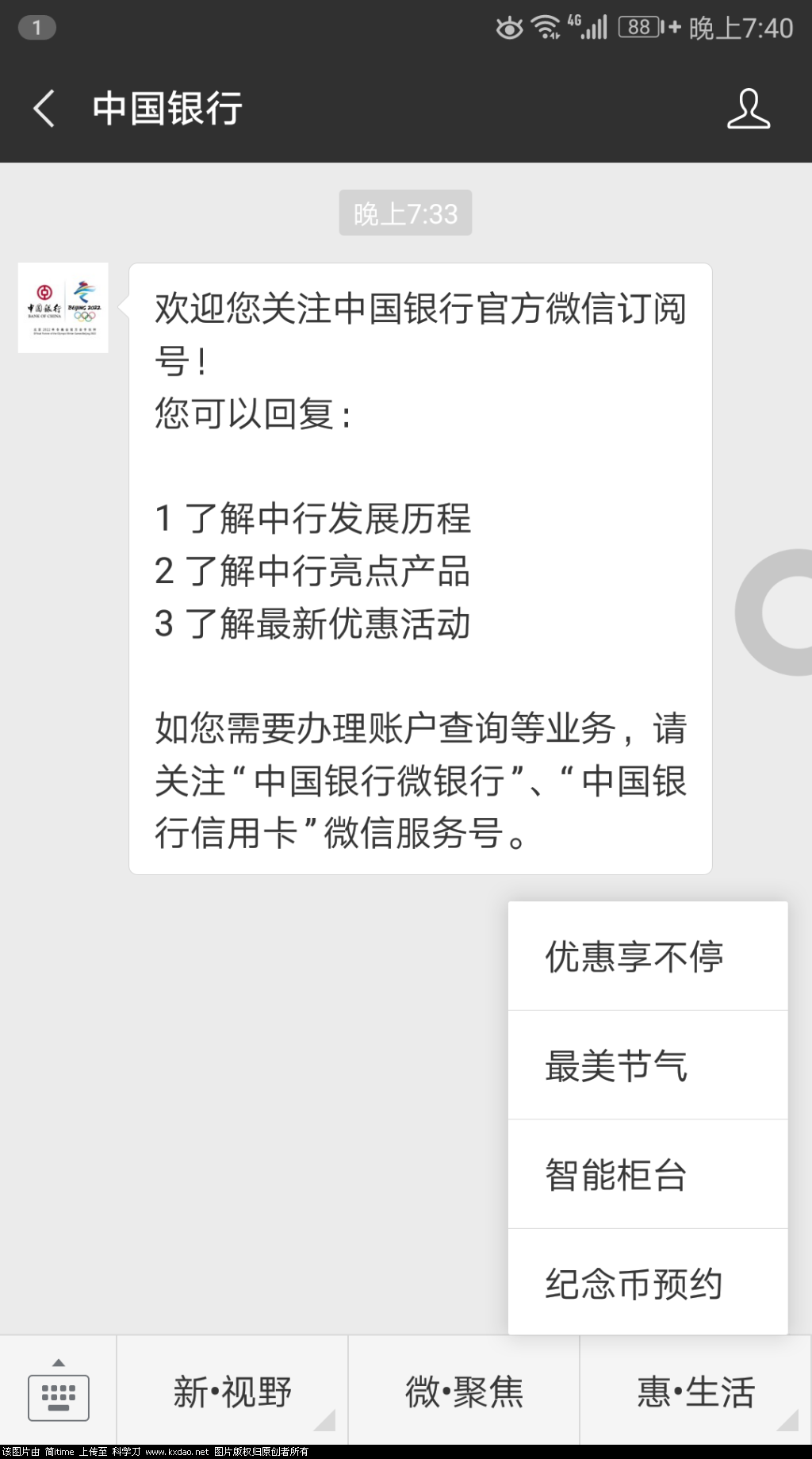
Task: Open the 中国银行 profile via the person icon
Action: tap(749, 109)
